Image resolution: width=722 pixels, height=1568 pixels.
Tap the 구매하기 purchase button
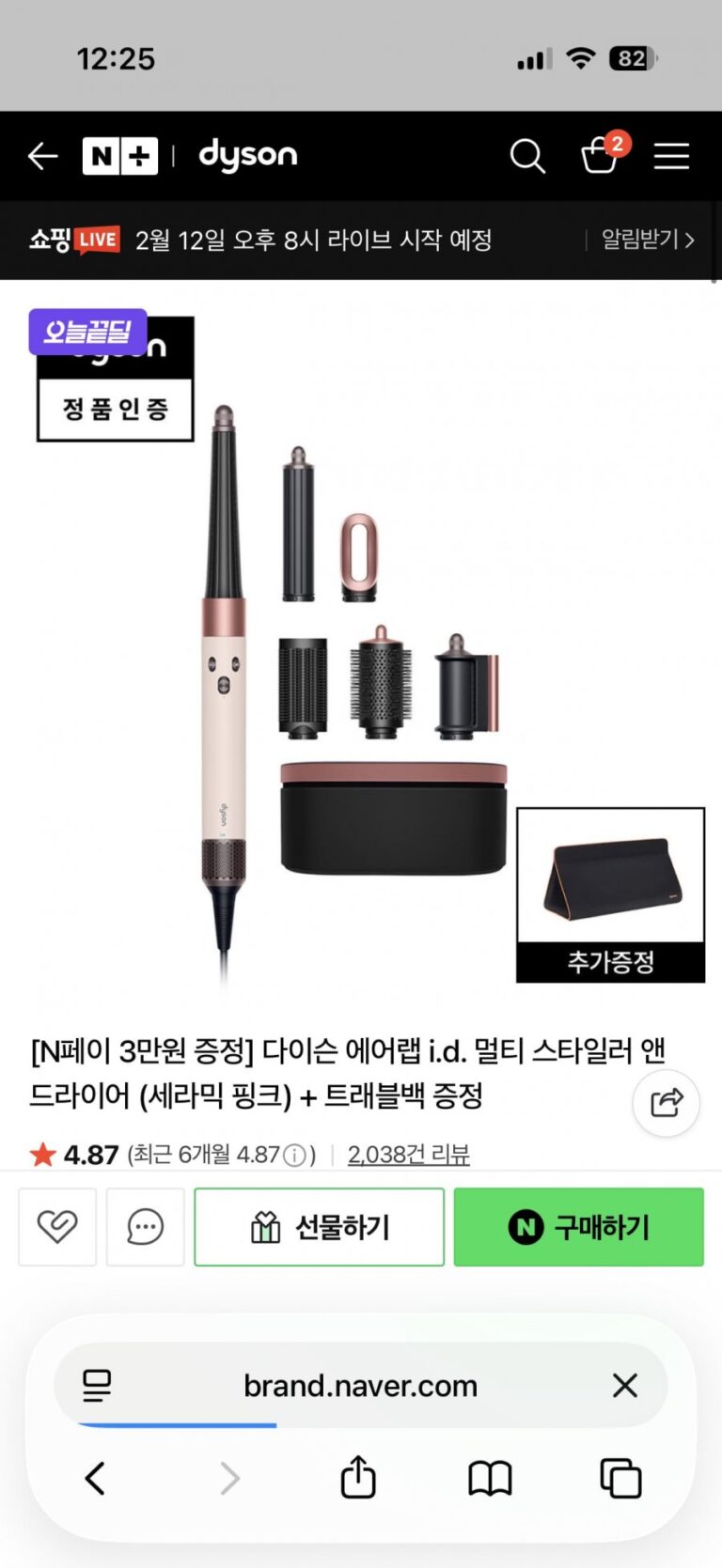[x=578, y=1226]
